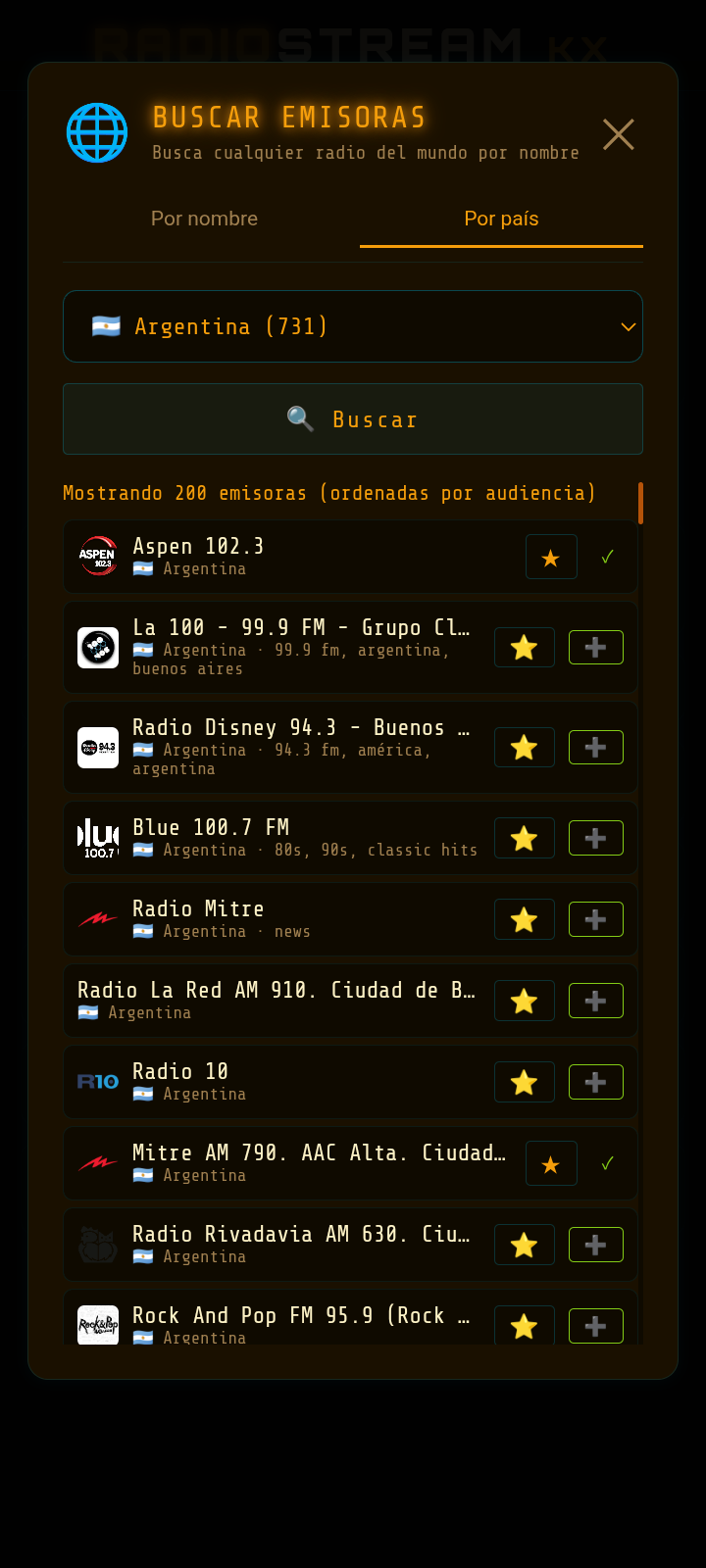Viewport: 706px width, 1568px height.
Task: Tap the Buscar button
Action: pos(353,419)
